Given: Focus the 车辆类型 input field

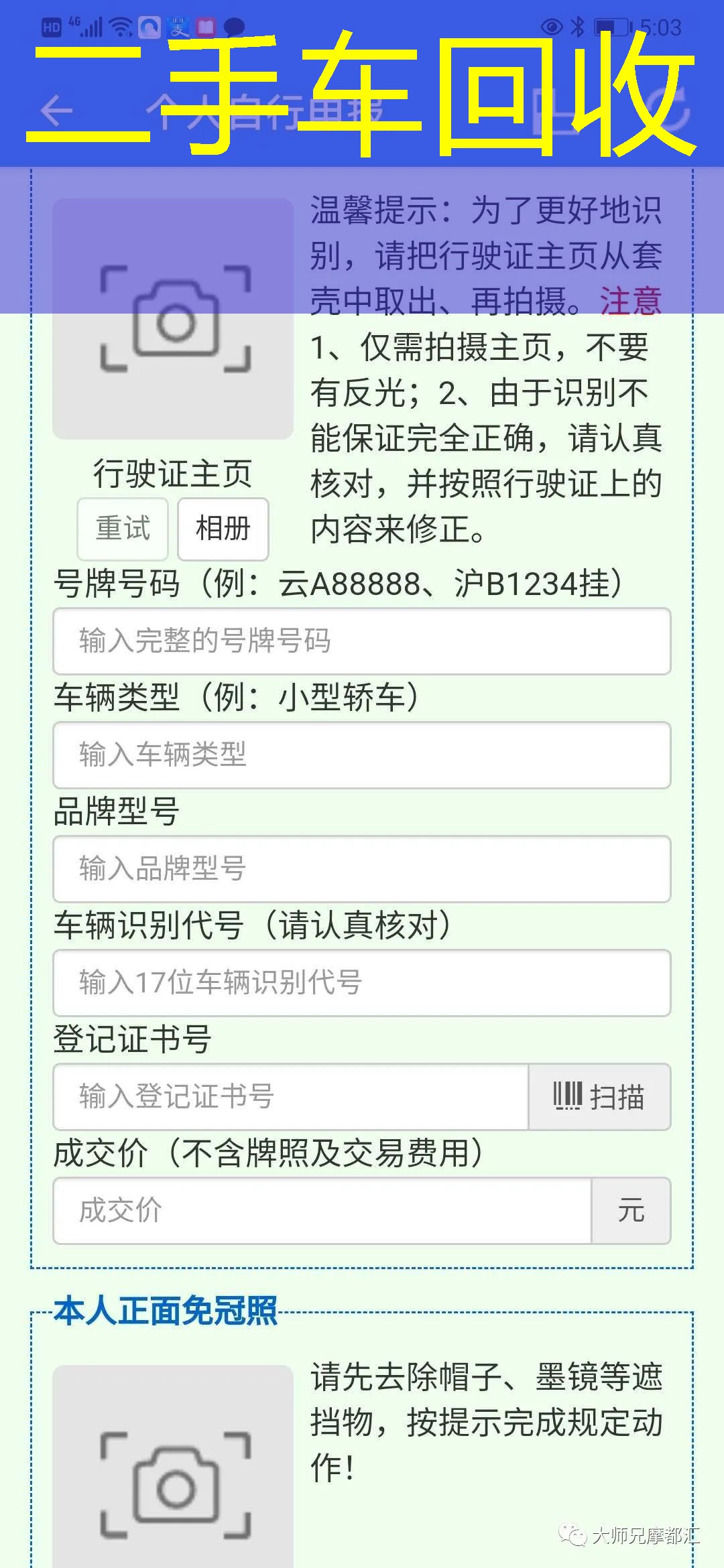Looking at the screenshot, I should pos(362,755).
